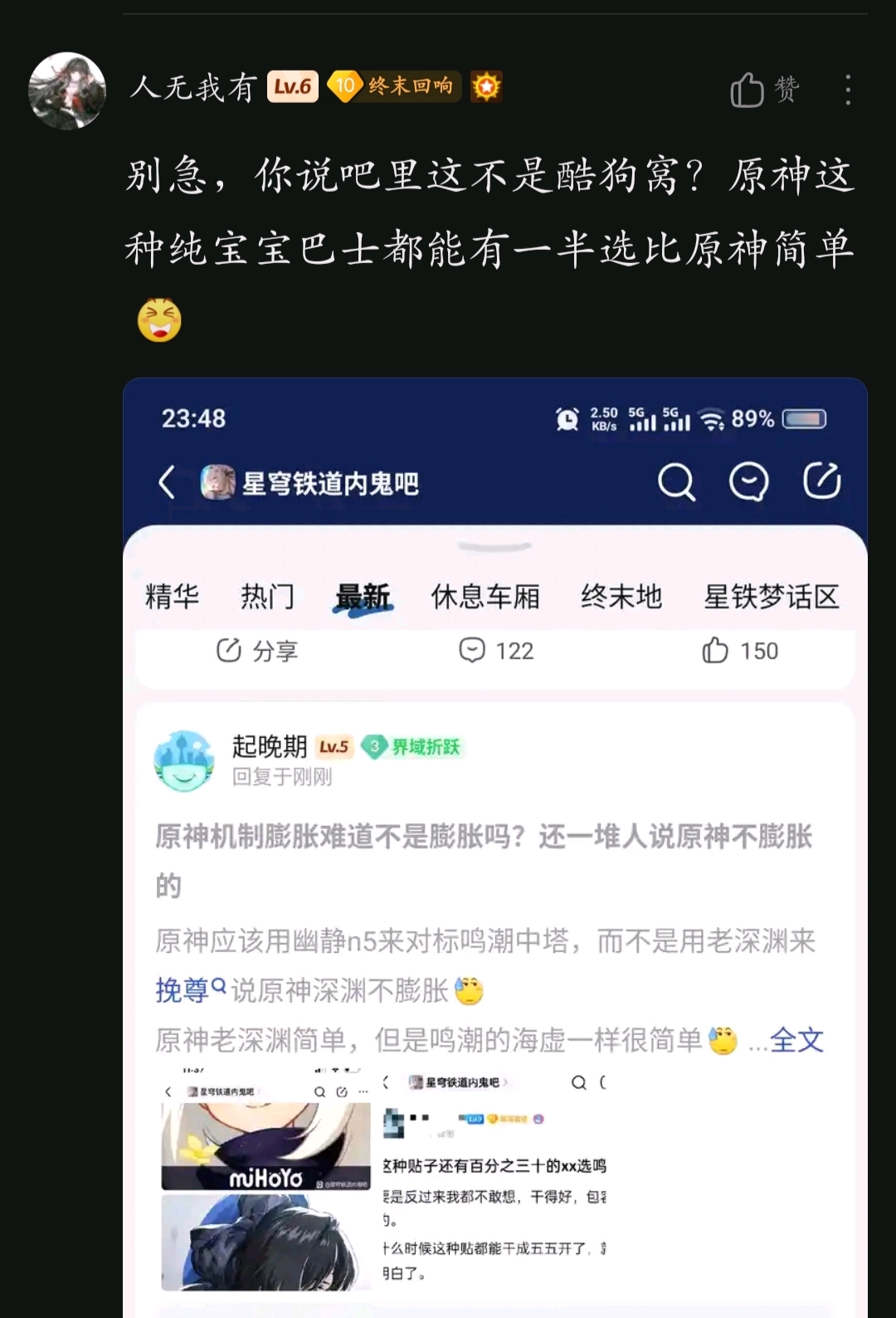Open 人无我有's profile avatar
The height and width of the screenshot is (1318, 896).
point(67,90)
